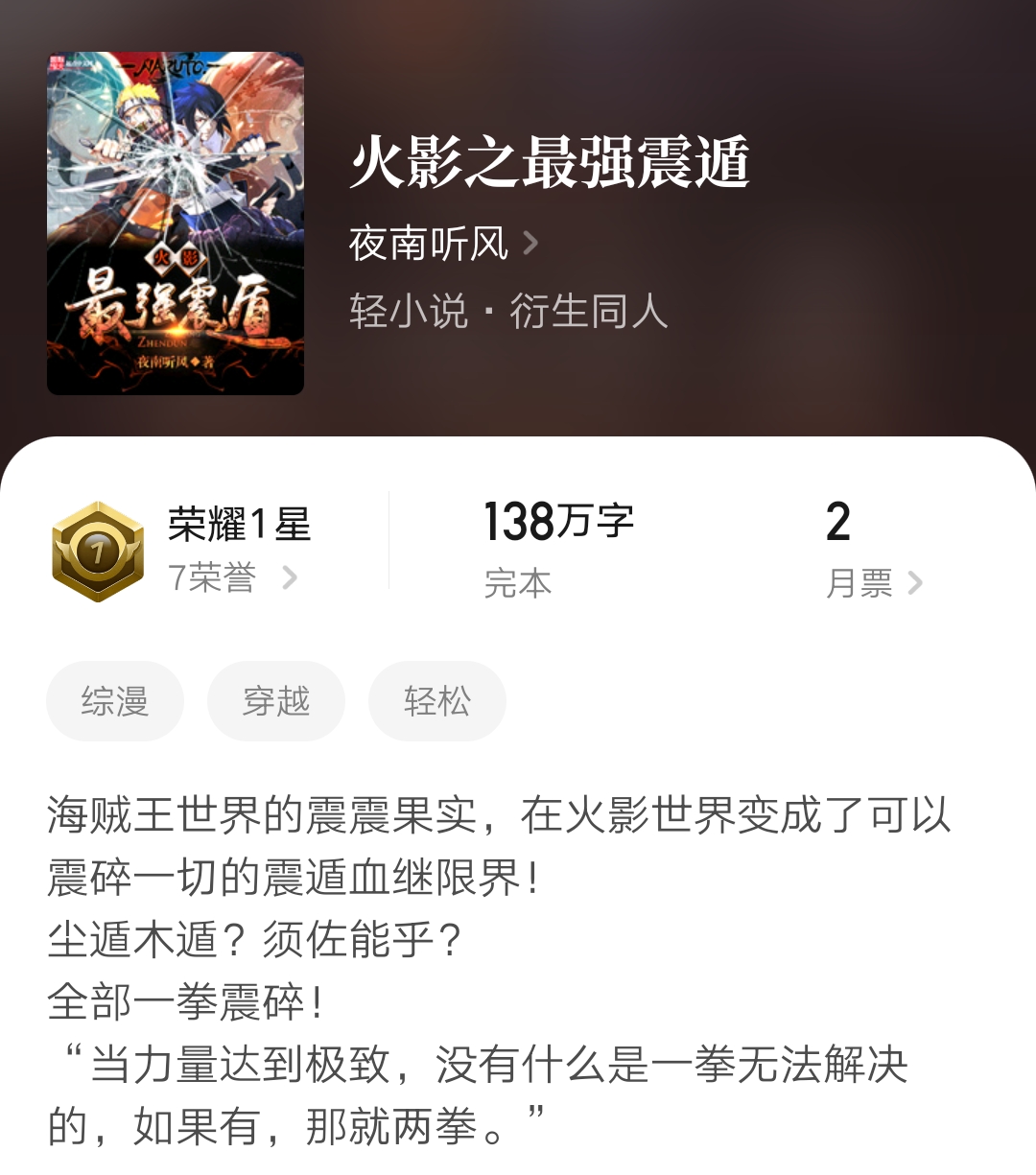Viewport: 1036px width, 1175px height.
Task: Open 138万字 word count details
Action: click(x=557, y=522)
